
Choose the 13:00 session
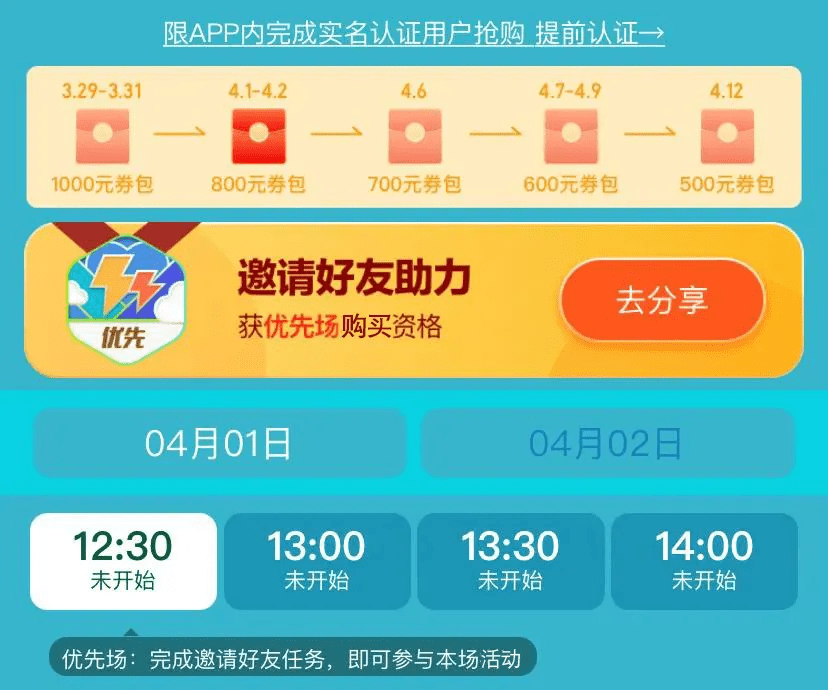(x=317, y=561)
